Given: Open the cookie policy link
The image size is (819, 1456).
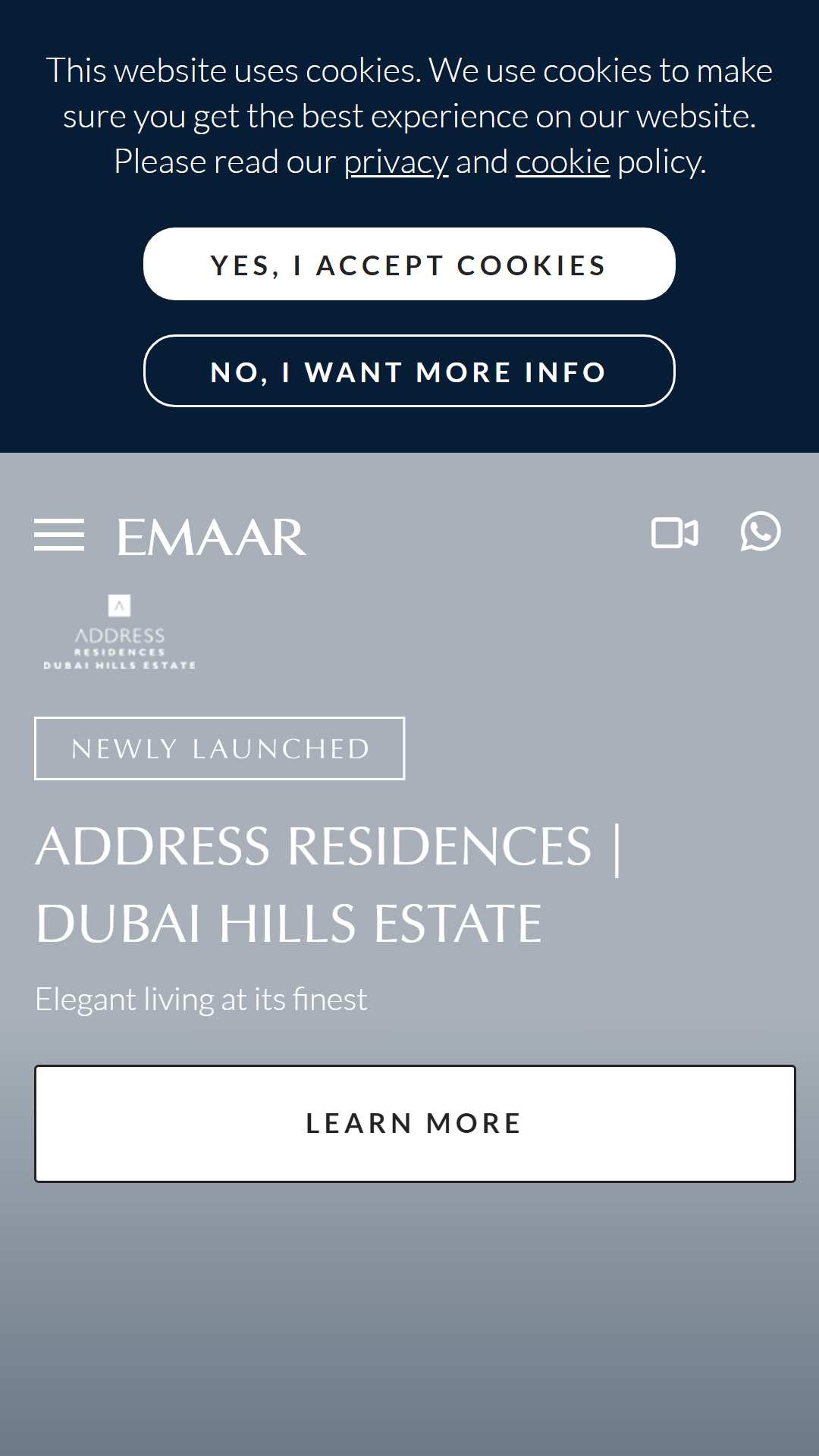Looking at the screenshot, I should [563, 162].
